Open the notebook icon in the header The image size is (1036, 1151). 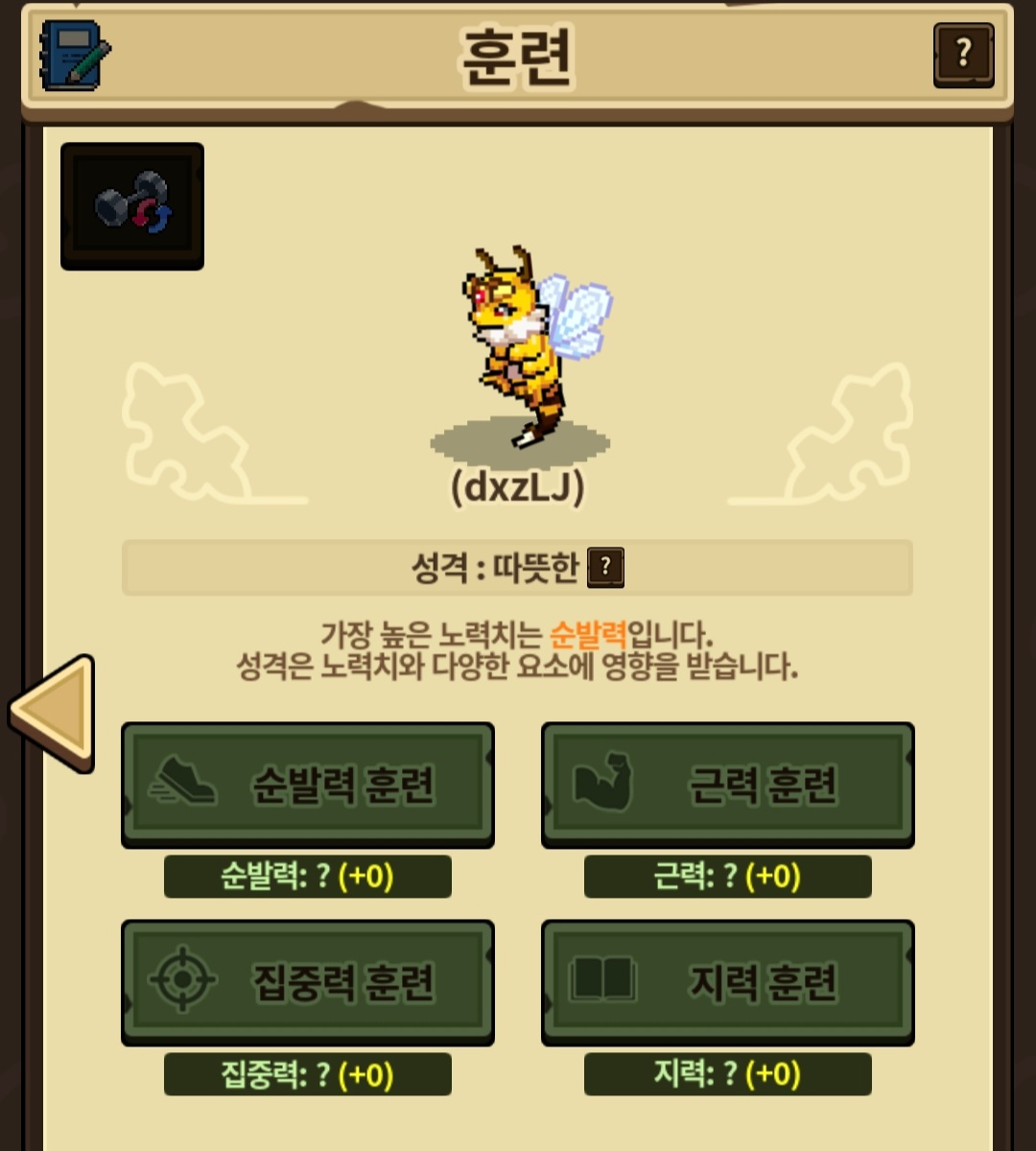(74, 56)
